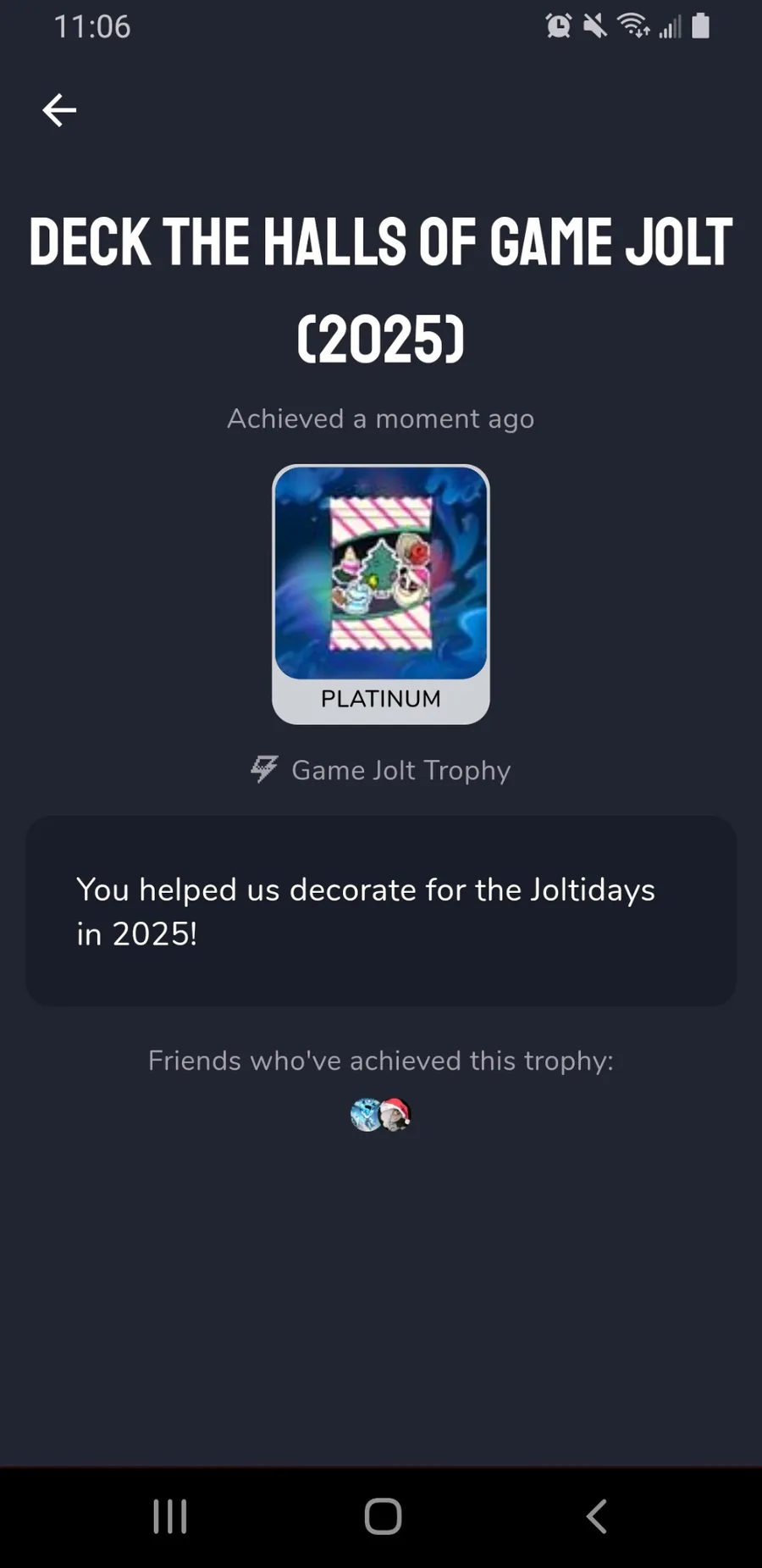Open the first friend's avatar with blue picture
Image resolution: width=762 pixels, height=1568 pixels.
click(x=364, y=1115)
